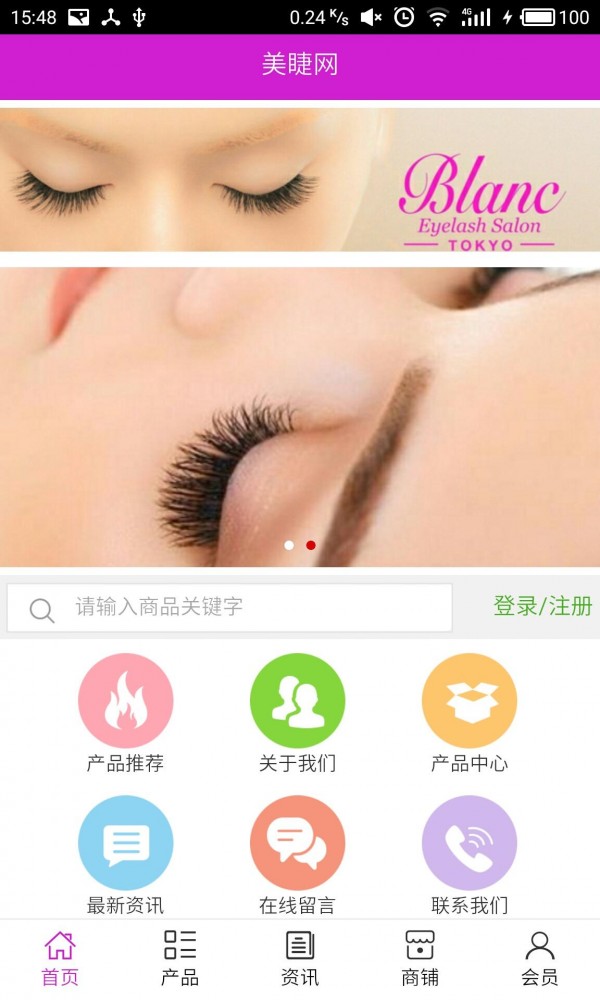Image resolution: width=600 pixels, height=1000 pixels.
Task: Switch to the 产品 products tab
Action: pos(180,958)
